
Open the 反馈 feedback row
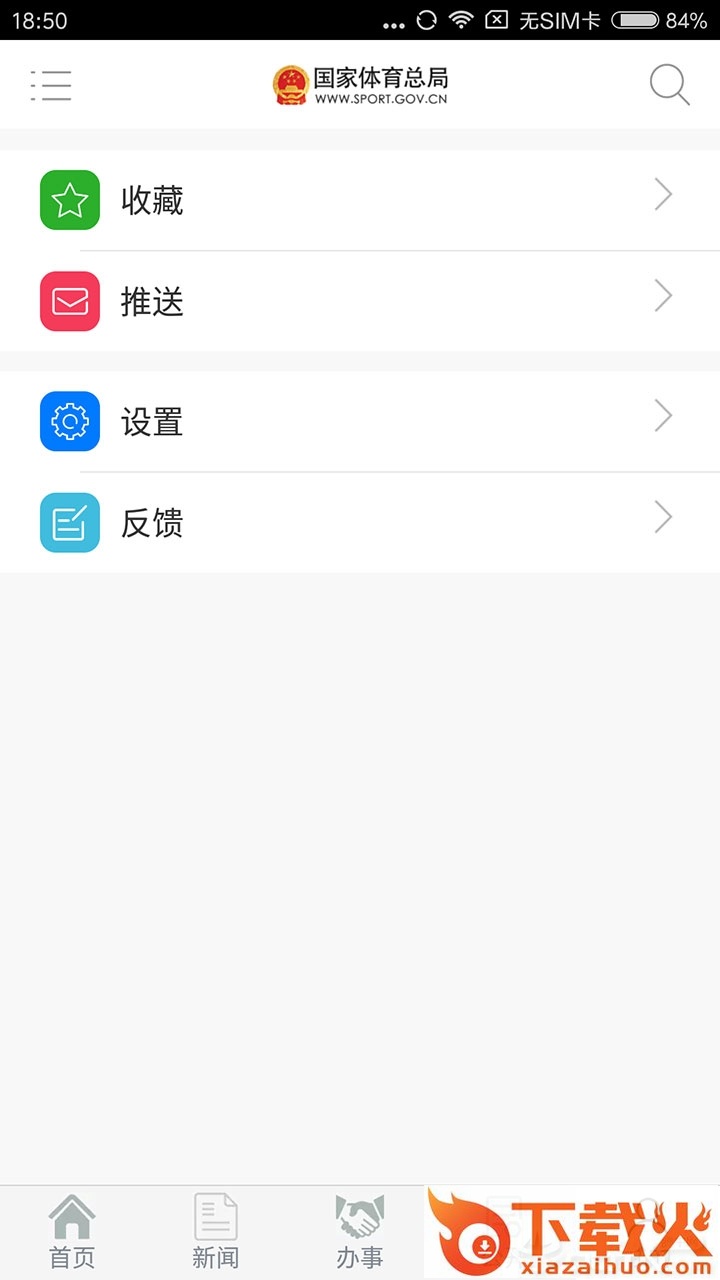[360, 522]
